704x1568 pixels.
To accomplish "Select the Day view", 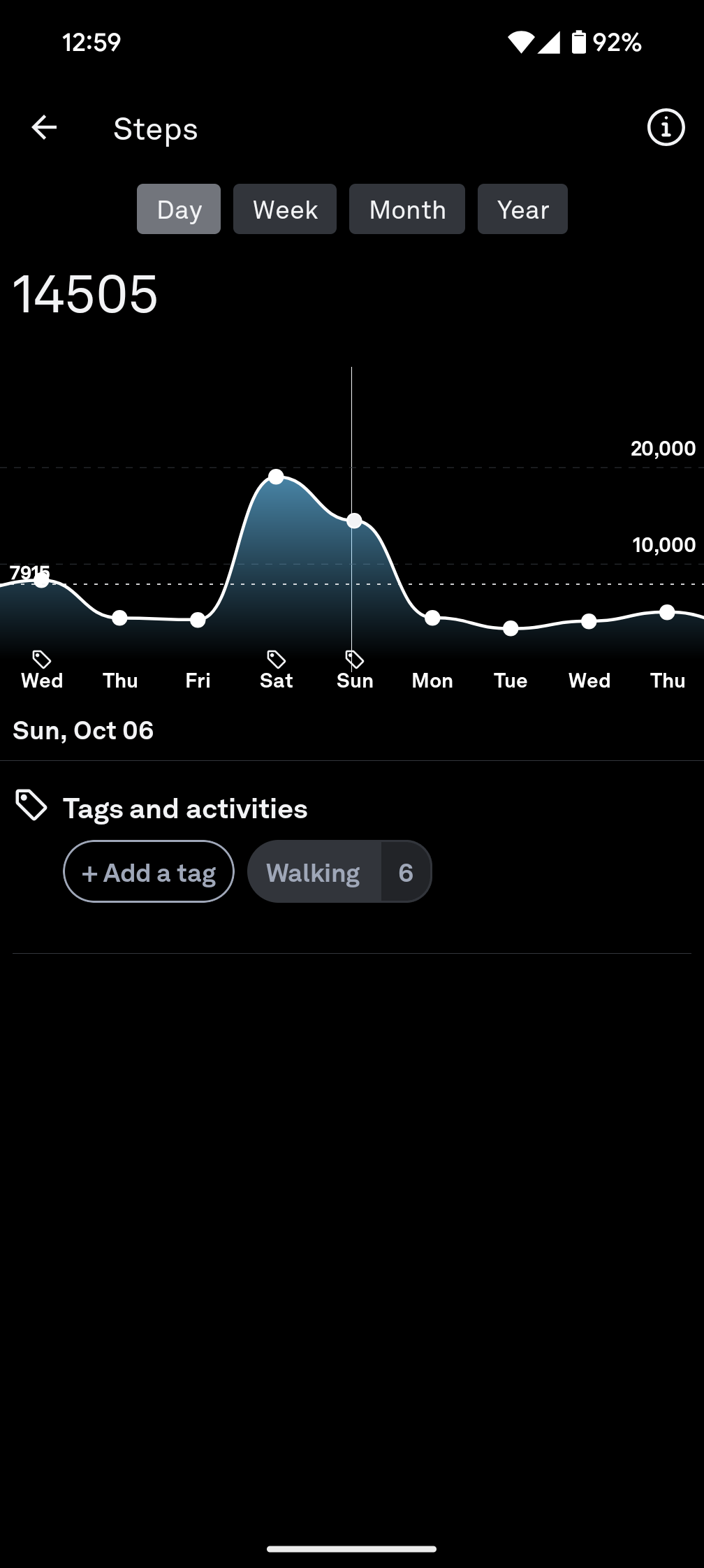I will (x=179, y=209).
